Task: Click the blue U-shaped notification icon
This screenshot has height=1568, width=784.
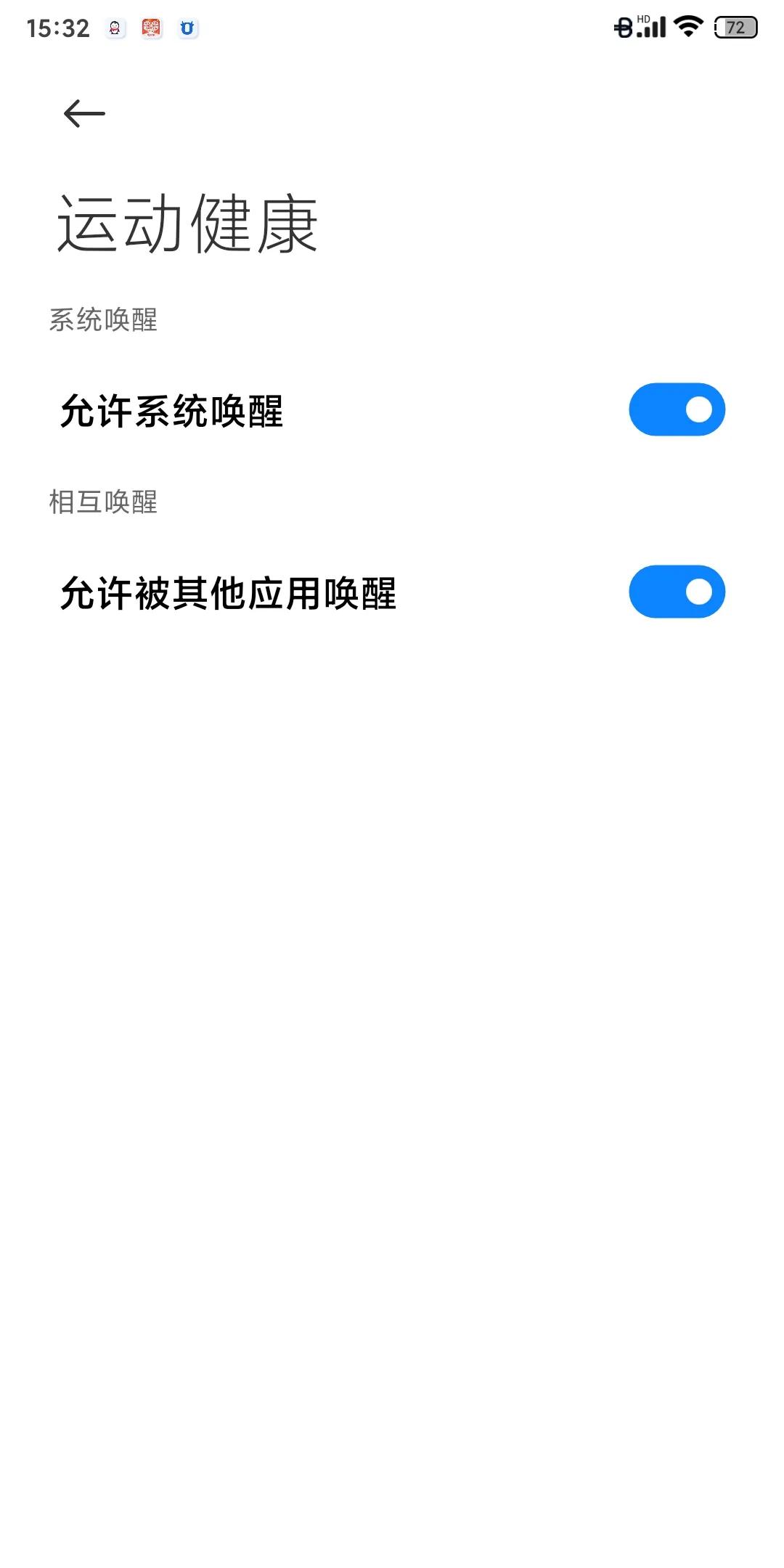Action: click(187, 28)
